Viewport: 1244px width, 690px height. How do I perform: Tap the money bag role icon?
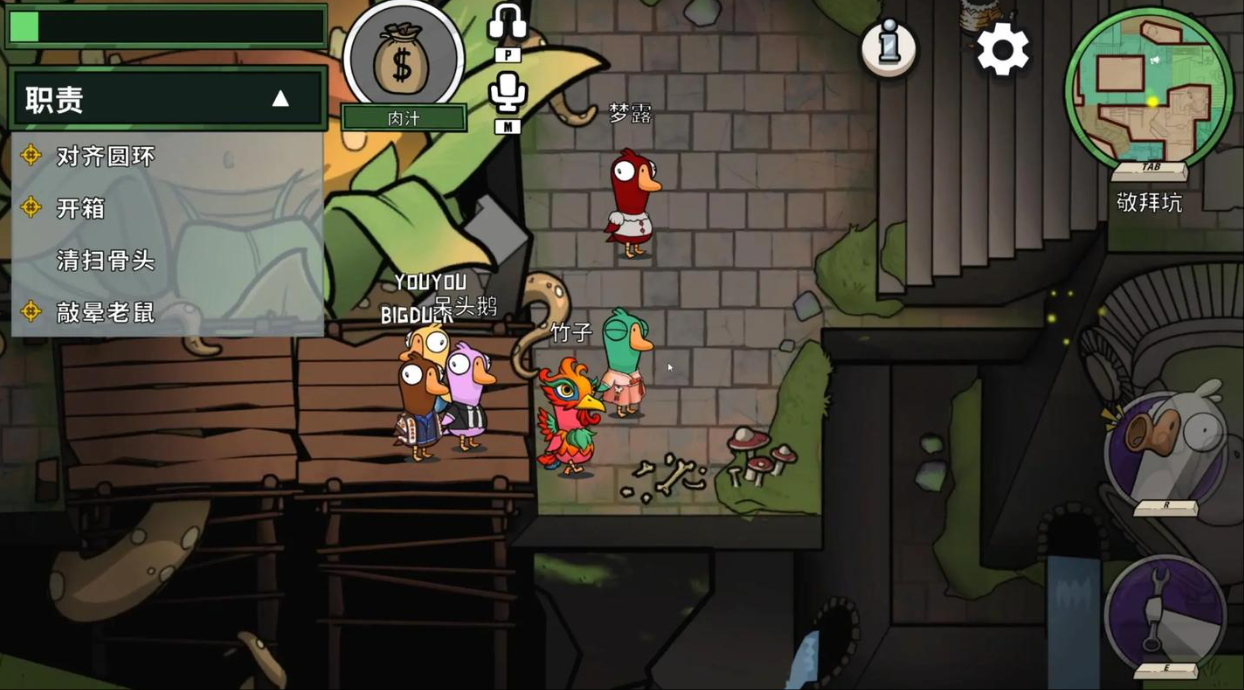tap(403, 60)
